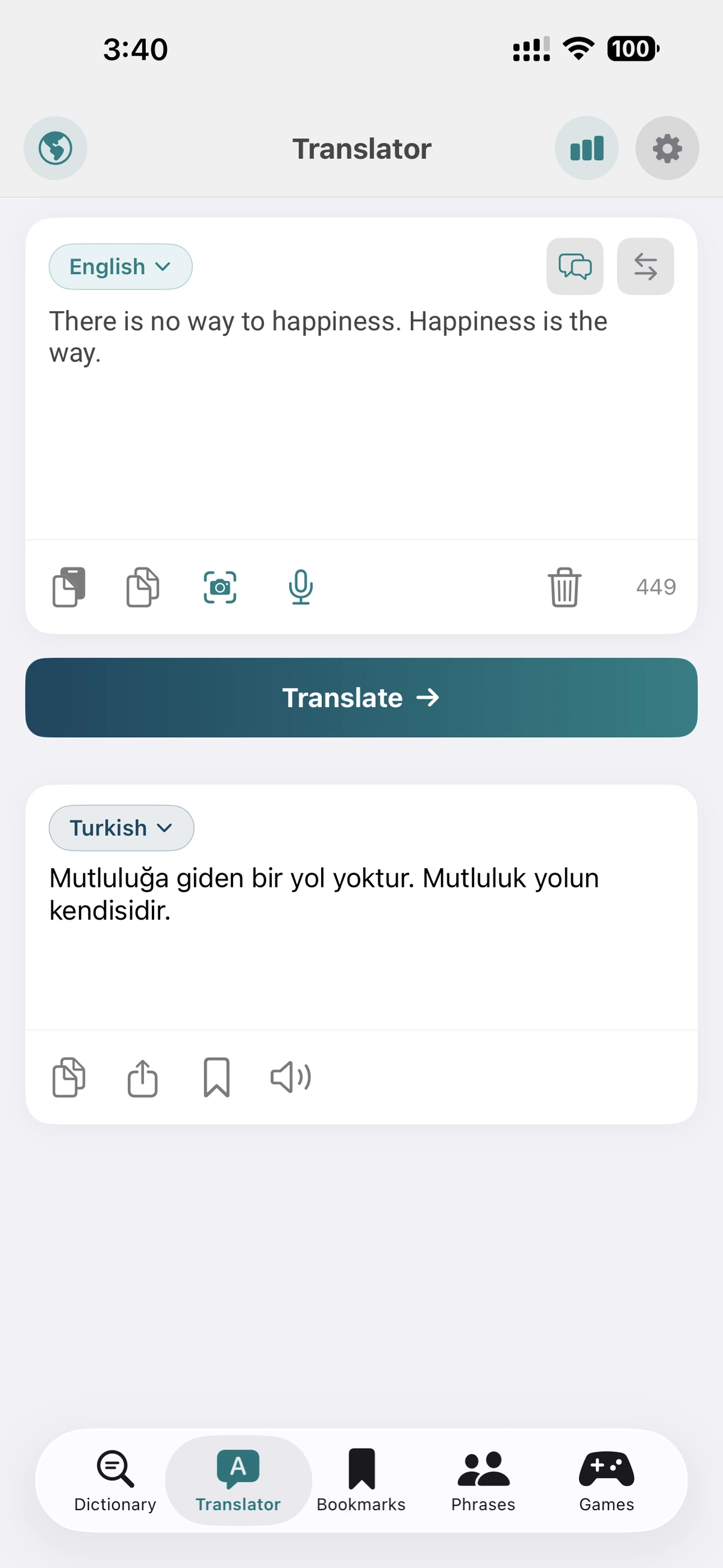Image resolution: width=723 pixels, height=1568 pixels.
Task: Clear the English text with the trash icon
Action: [563, 586]
